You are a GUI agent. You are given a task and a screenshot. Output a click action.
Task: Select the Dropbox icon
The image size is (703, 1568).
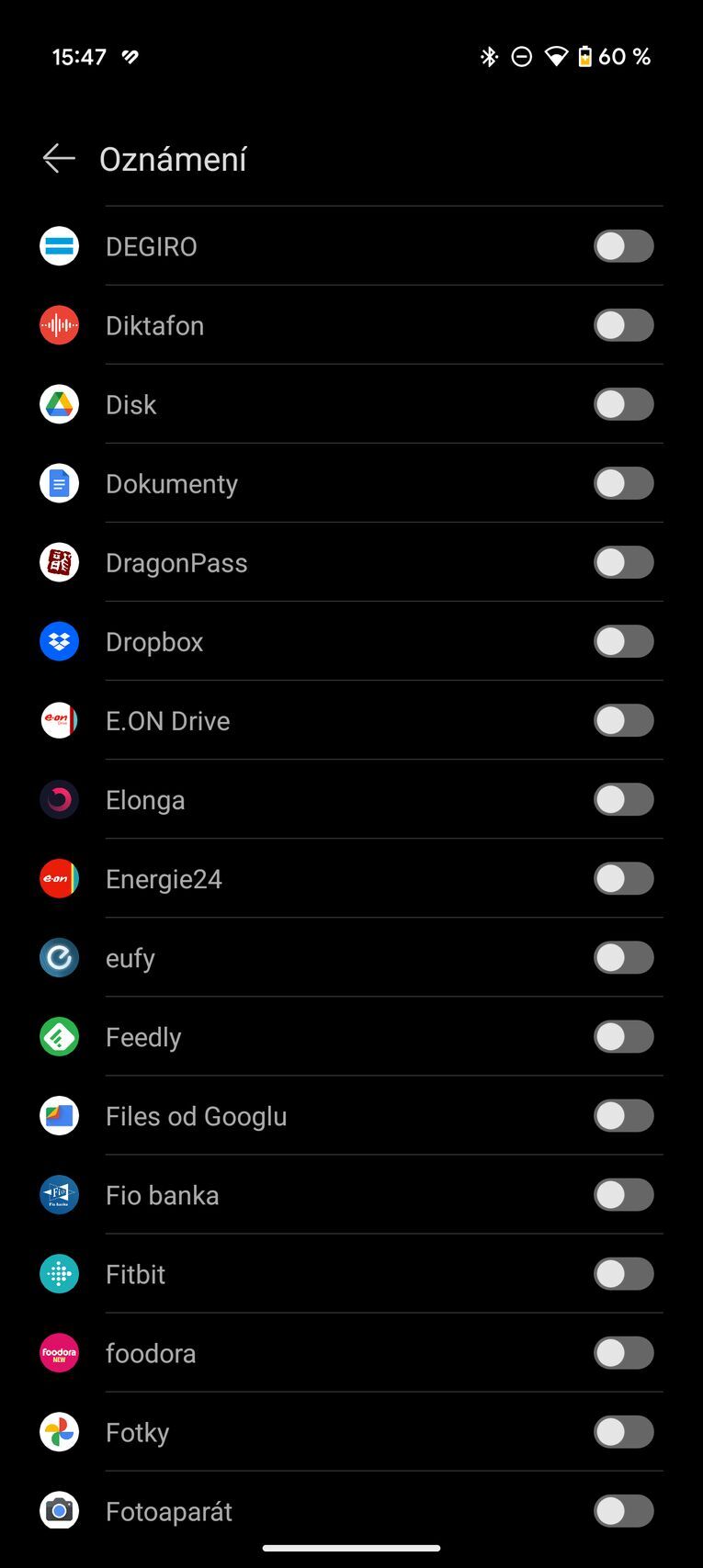(x=59, y=640)
